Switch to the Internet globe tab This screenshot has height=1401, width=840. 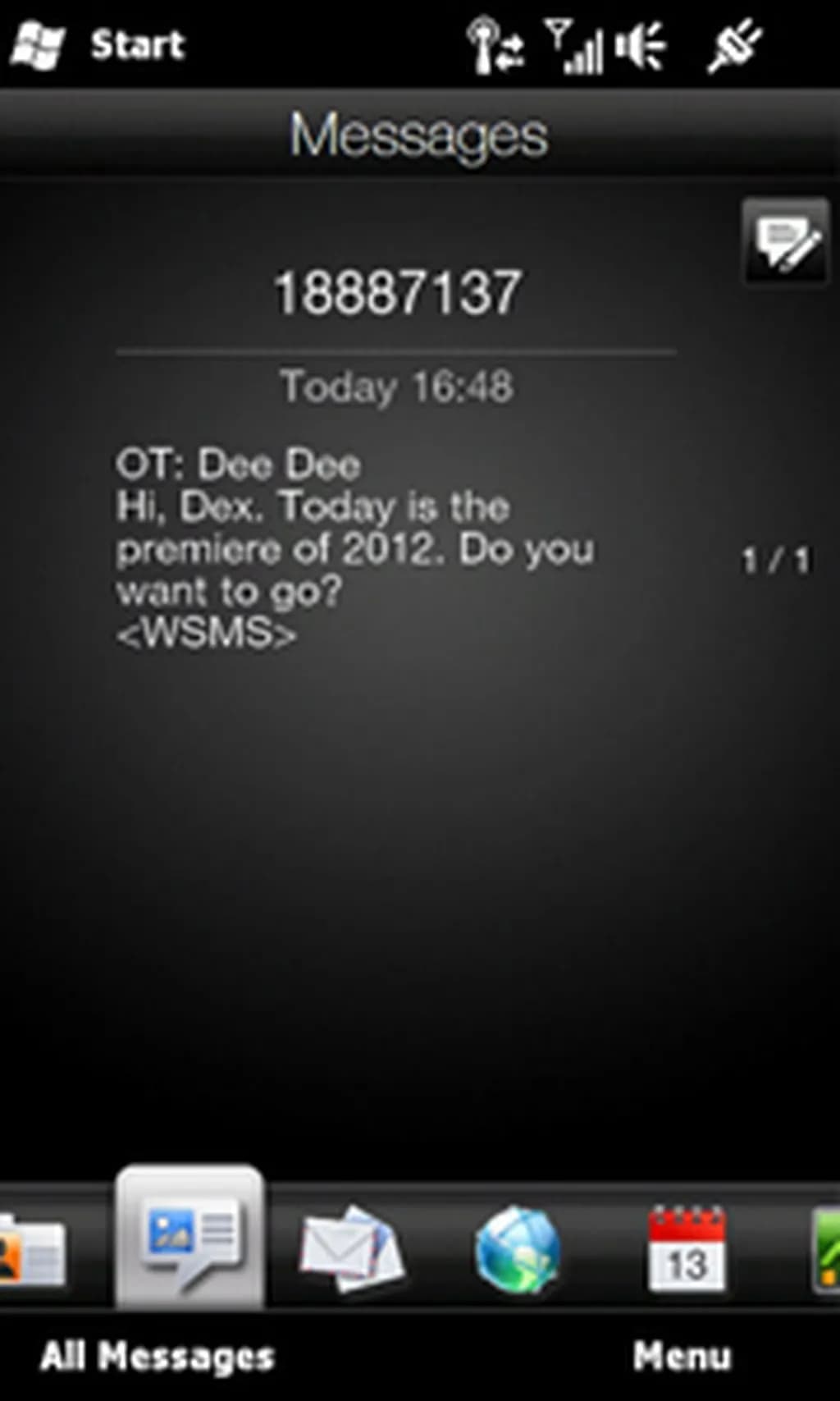(517, 1249)
